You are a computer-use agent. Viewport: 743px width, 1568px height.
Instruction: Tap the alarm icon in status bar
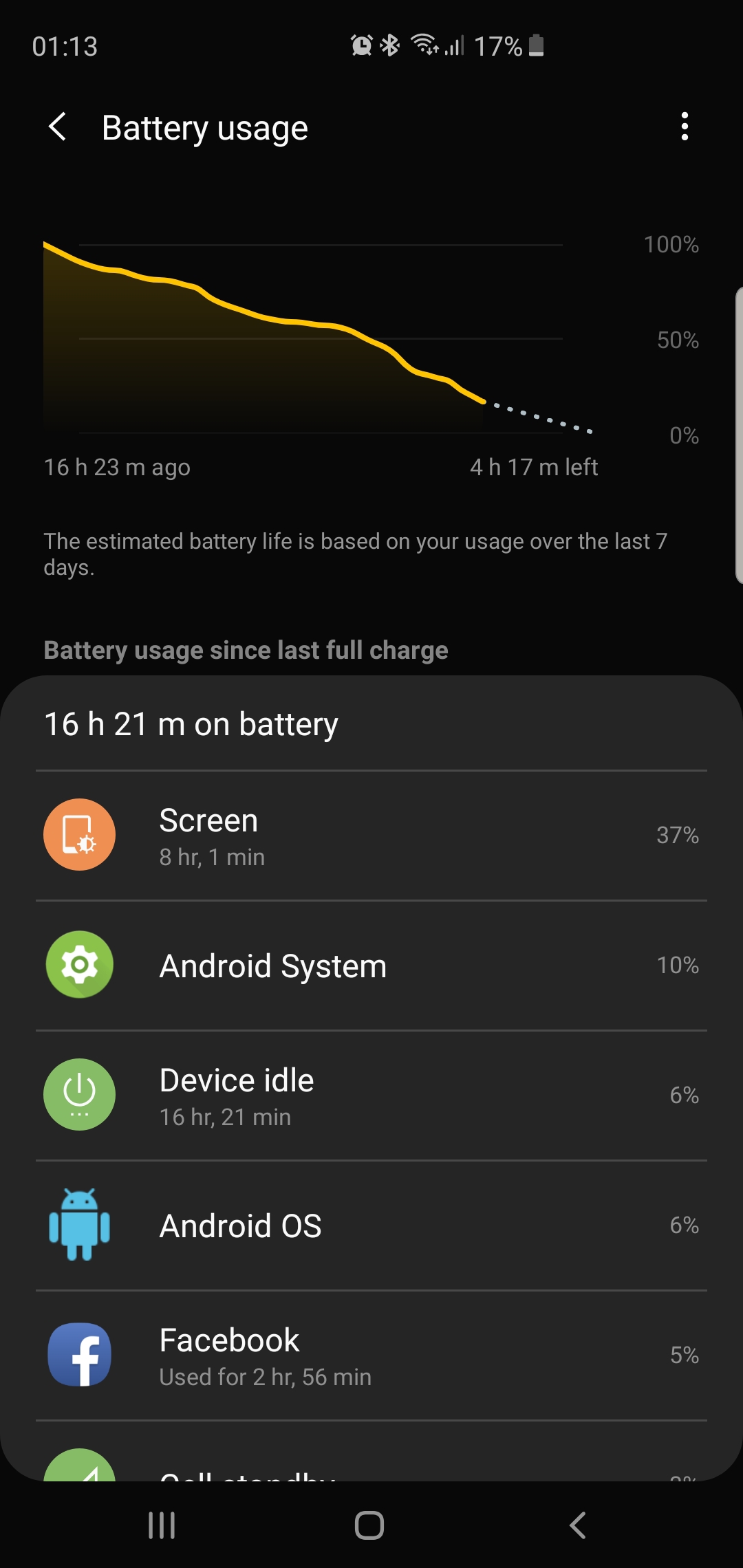point(363,45)
